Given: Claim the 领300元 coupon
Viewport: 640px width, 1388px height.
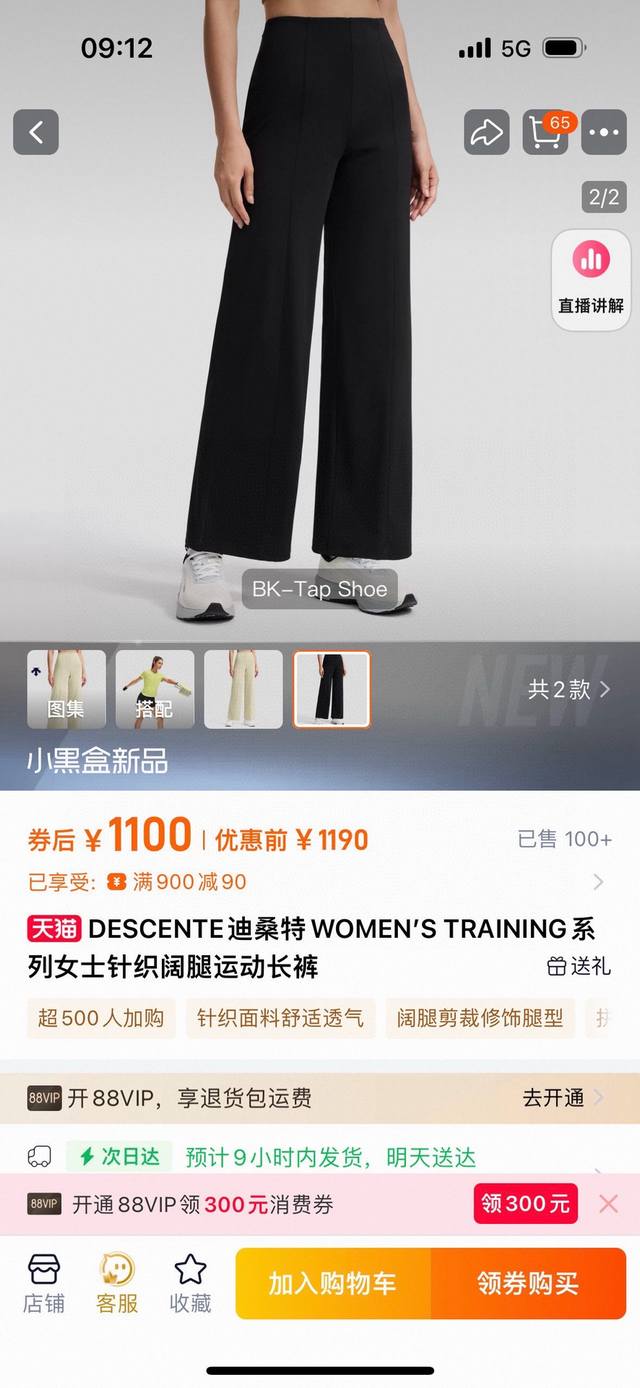Looking at the screenshot, I should tap(526, 1204).
